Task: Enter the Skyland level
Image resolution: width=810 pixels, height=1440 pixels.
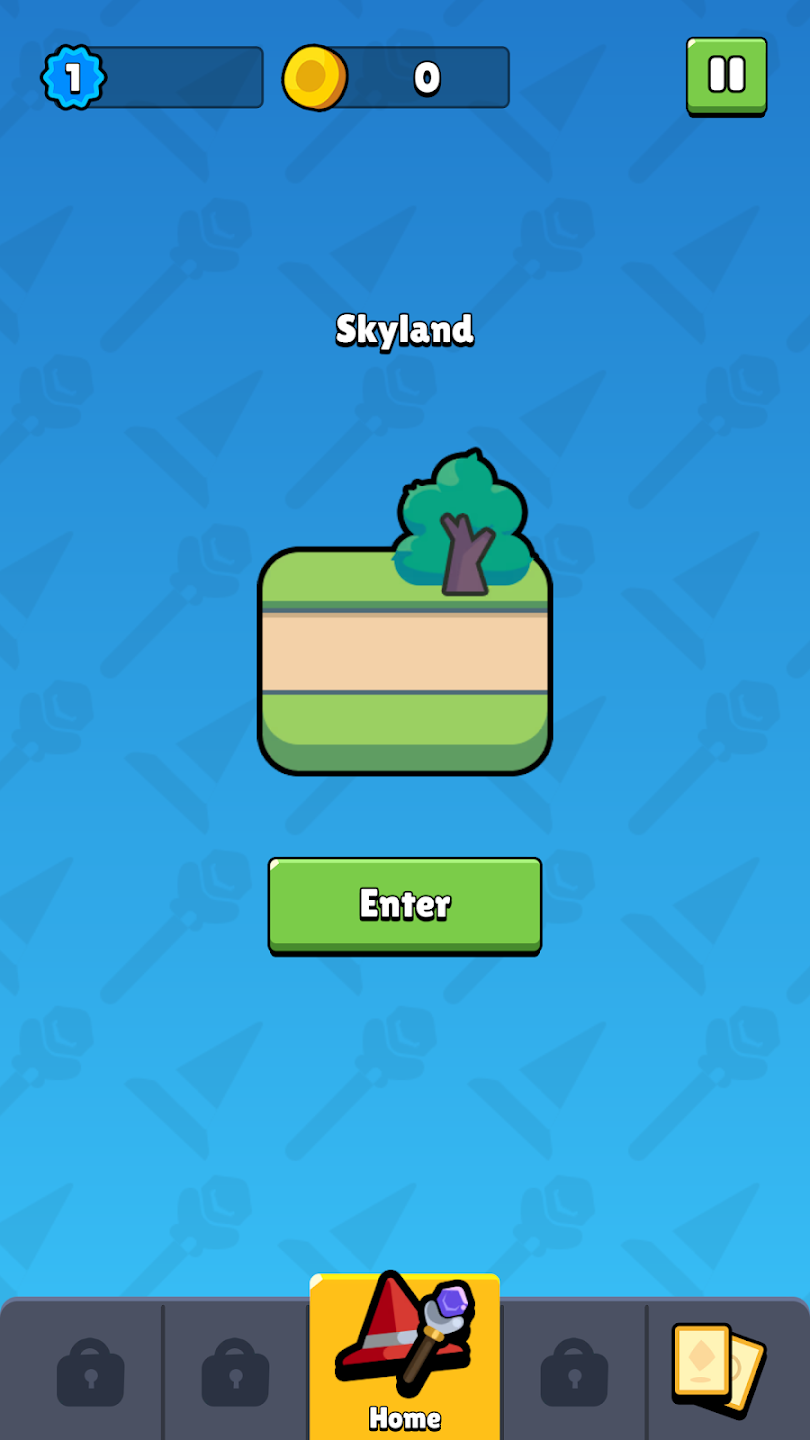Action: [404, 904]
